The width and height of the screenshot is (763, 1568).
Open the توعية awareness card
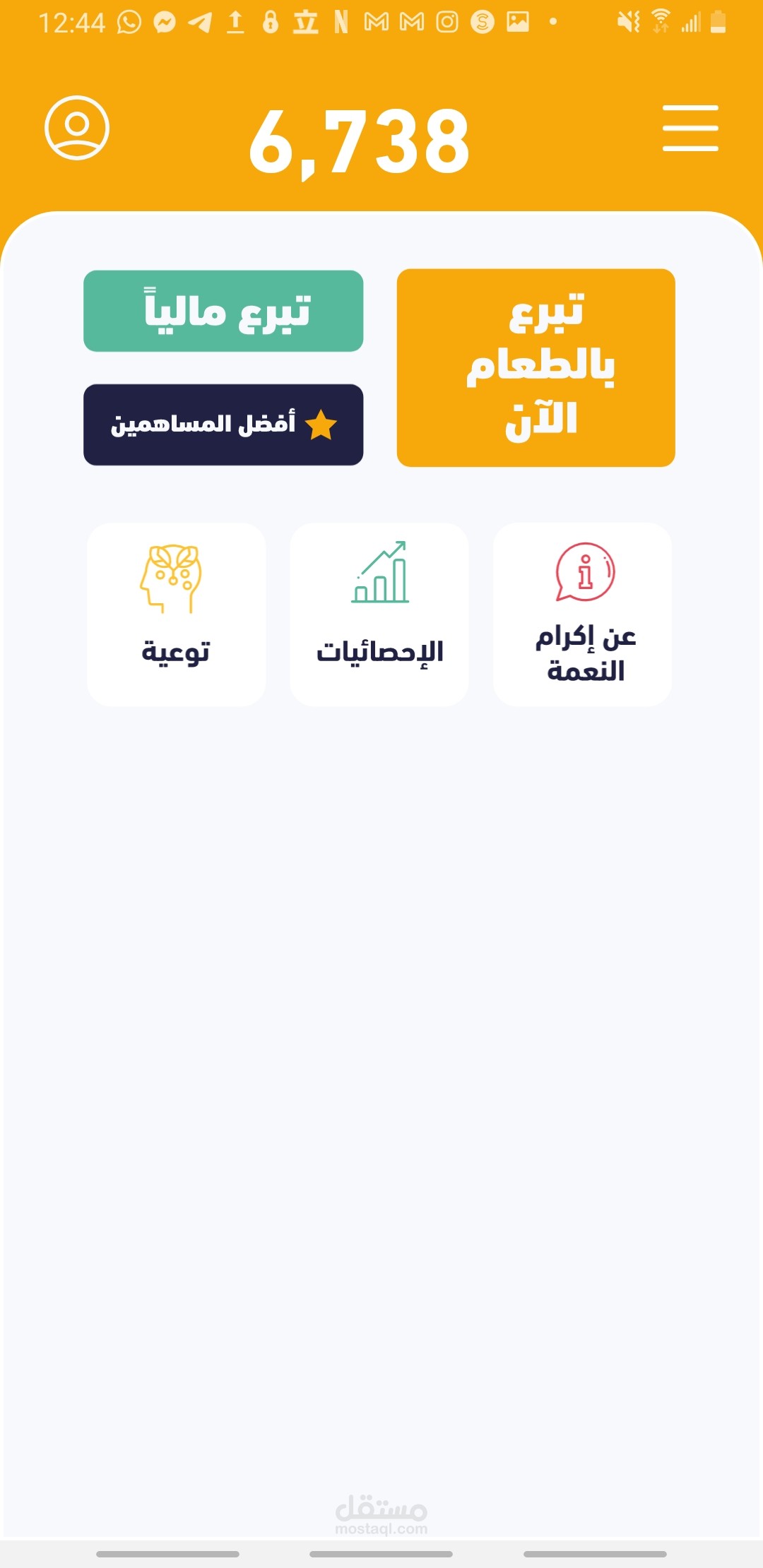click(176, 614)
